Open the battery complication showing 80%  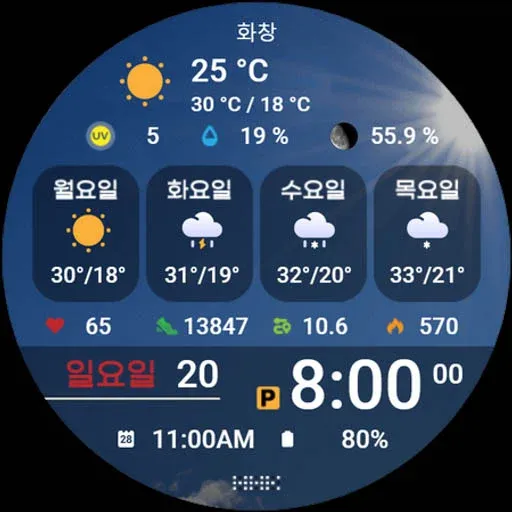click(x=334, y=439)
